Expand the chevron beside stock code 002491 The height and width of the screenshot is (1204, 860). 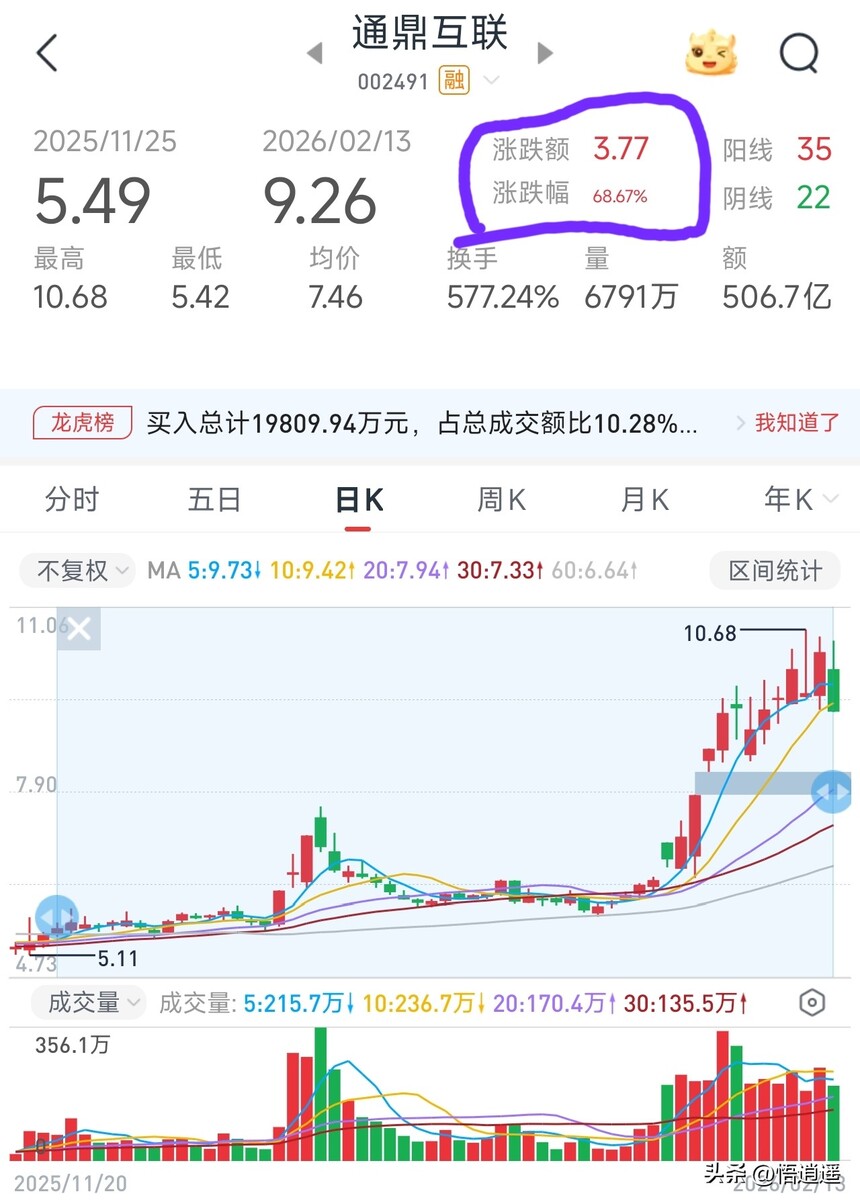[491, 80]
